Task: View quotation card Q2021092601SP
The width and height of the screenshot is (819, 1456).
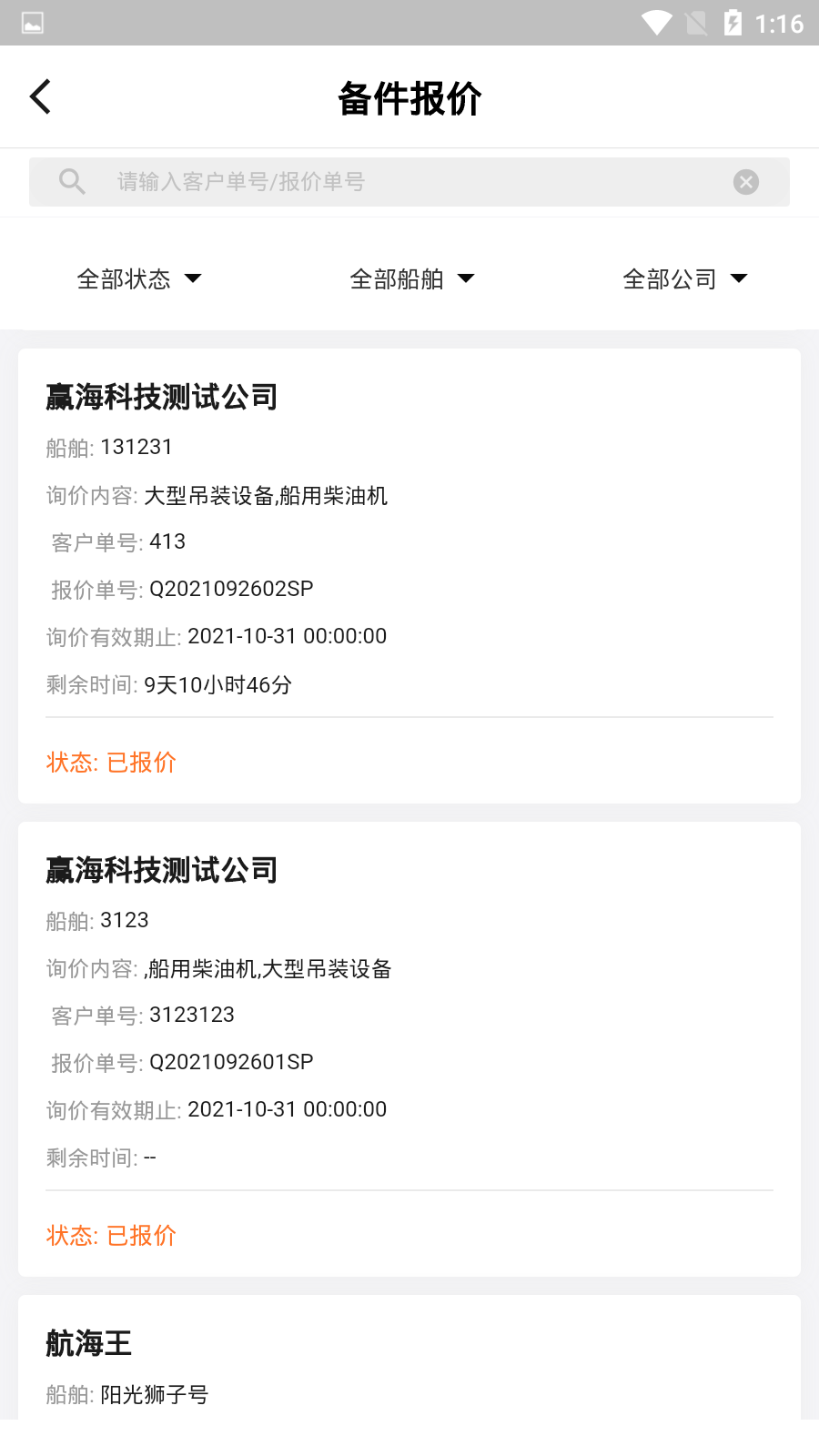Action: 409,1048
